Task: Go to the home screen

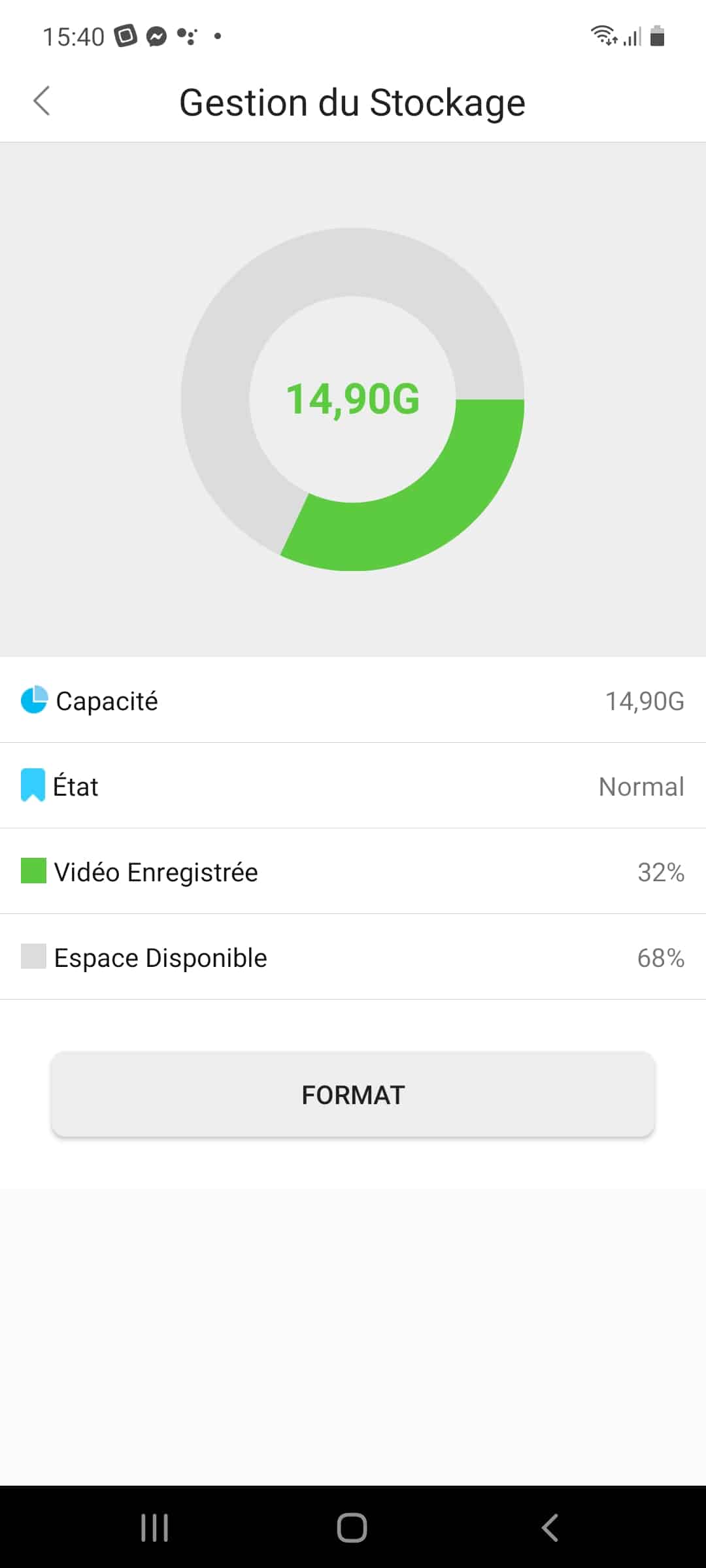Action: coord(352,1528)
